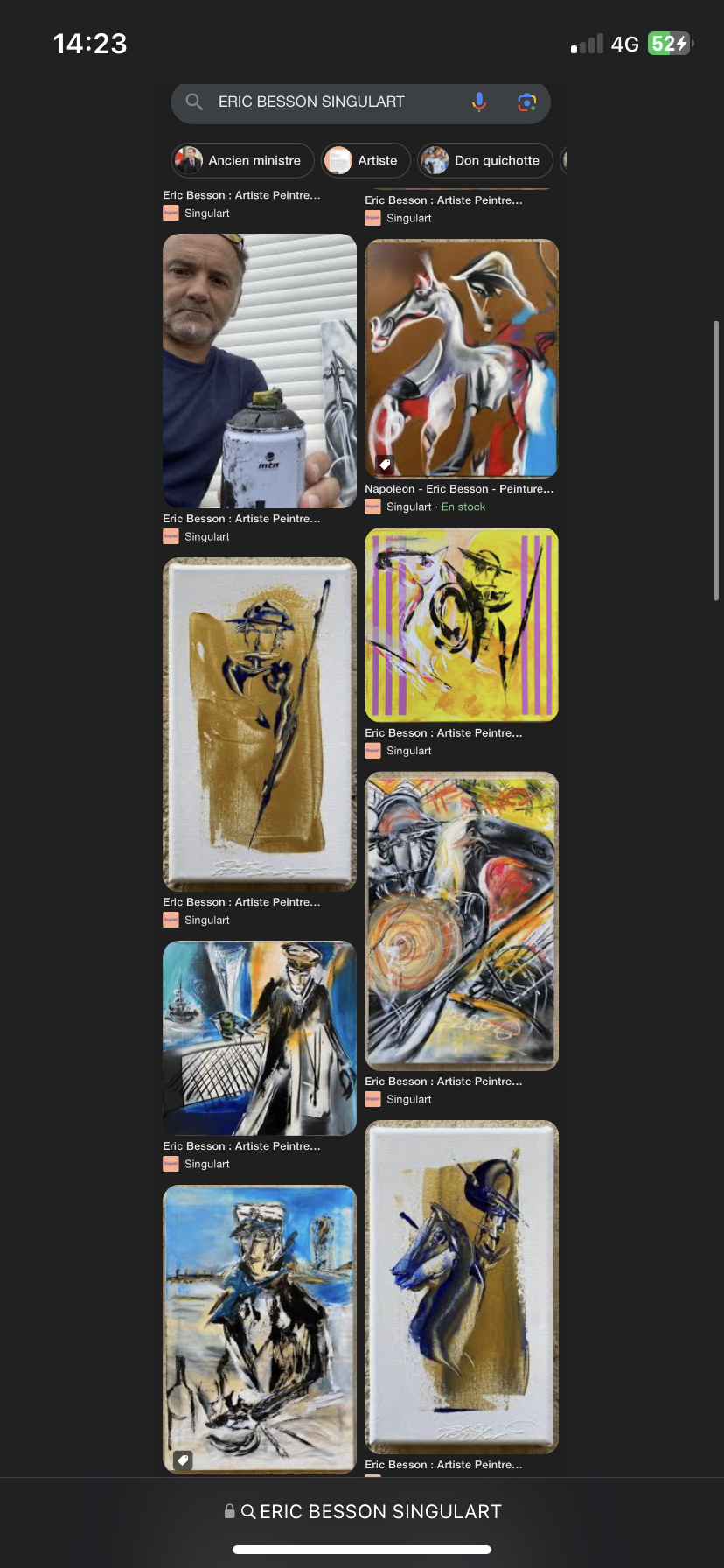Tap the bottom address bar ERIC BESSON SINGULART

[362, 1511]
